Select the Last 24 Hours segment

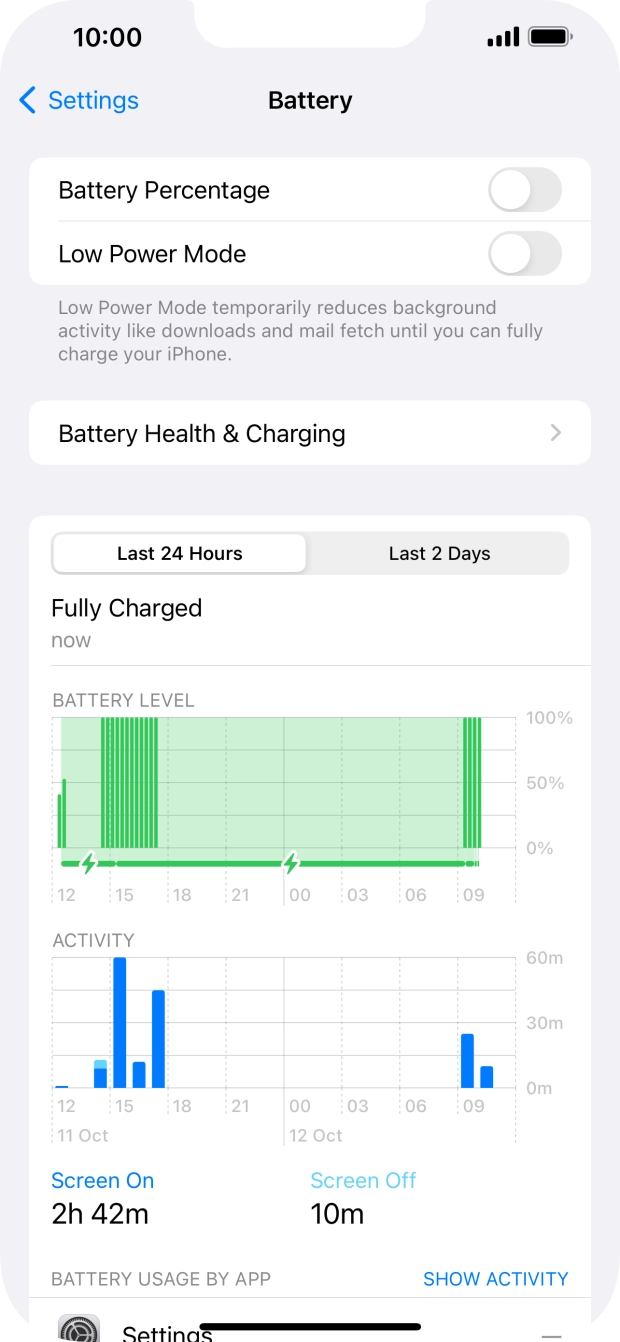pyautogui.click(x=180, y=553)
